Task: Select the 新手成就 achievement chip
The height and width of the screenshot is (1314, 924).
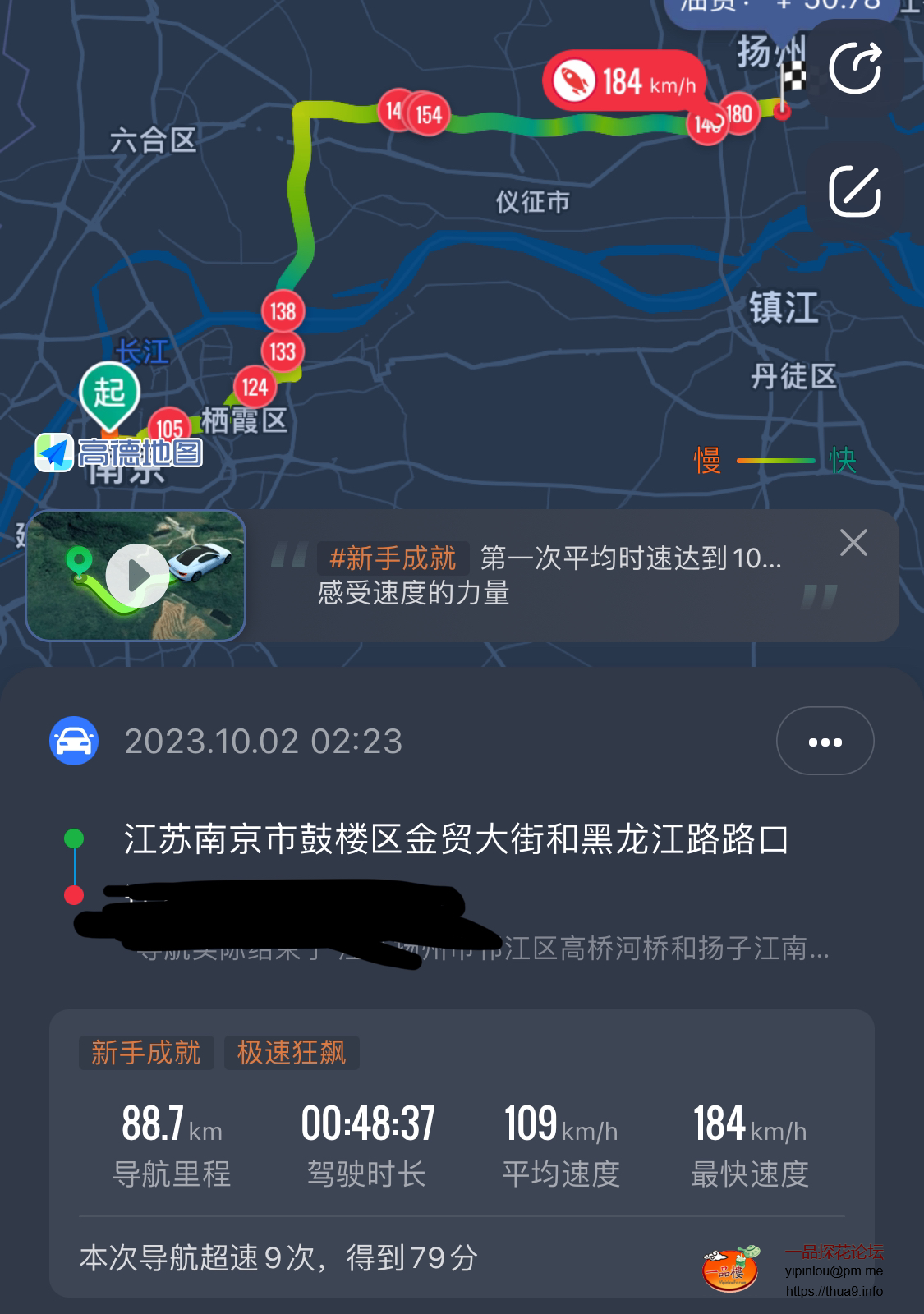Action: [146, 1053]
